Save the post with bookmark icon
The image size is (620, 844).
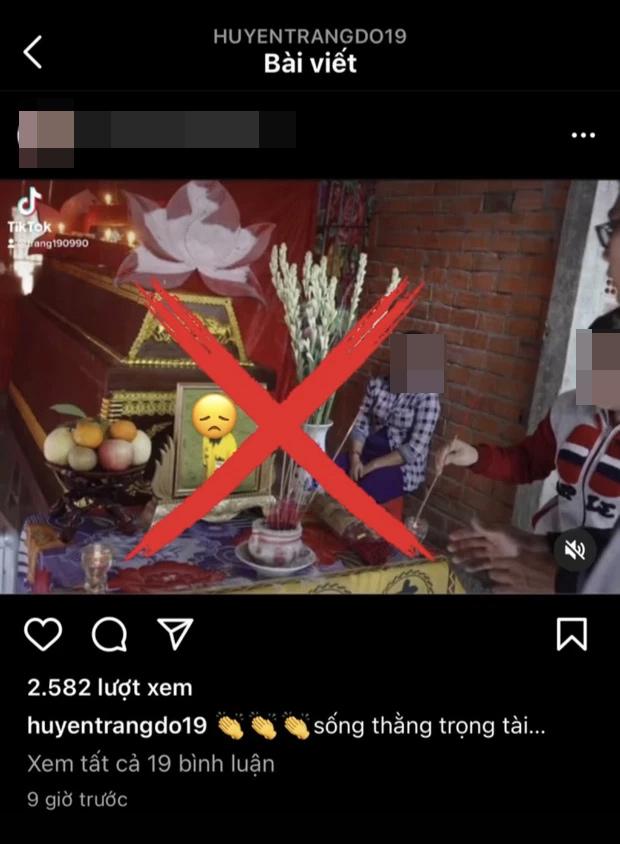coord(571,634)
